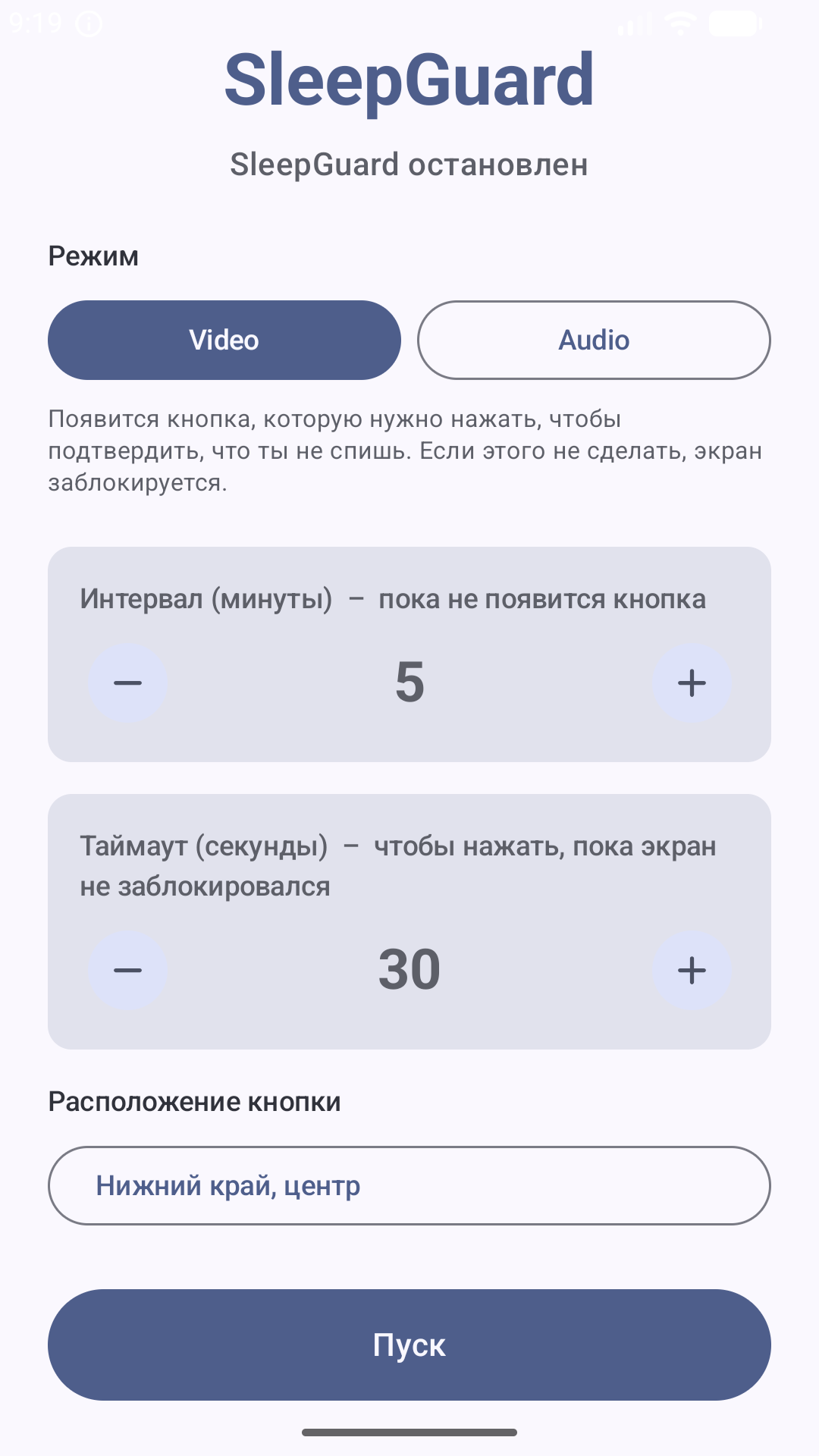Tap the Пуск button to start
Image resolution: width=819 pixels, height=1456 pixels.
pos(409,1345)
